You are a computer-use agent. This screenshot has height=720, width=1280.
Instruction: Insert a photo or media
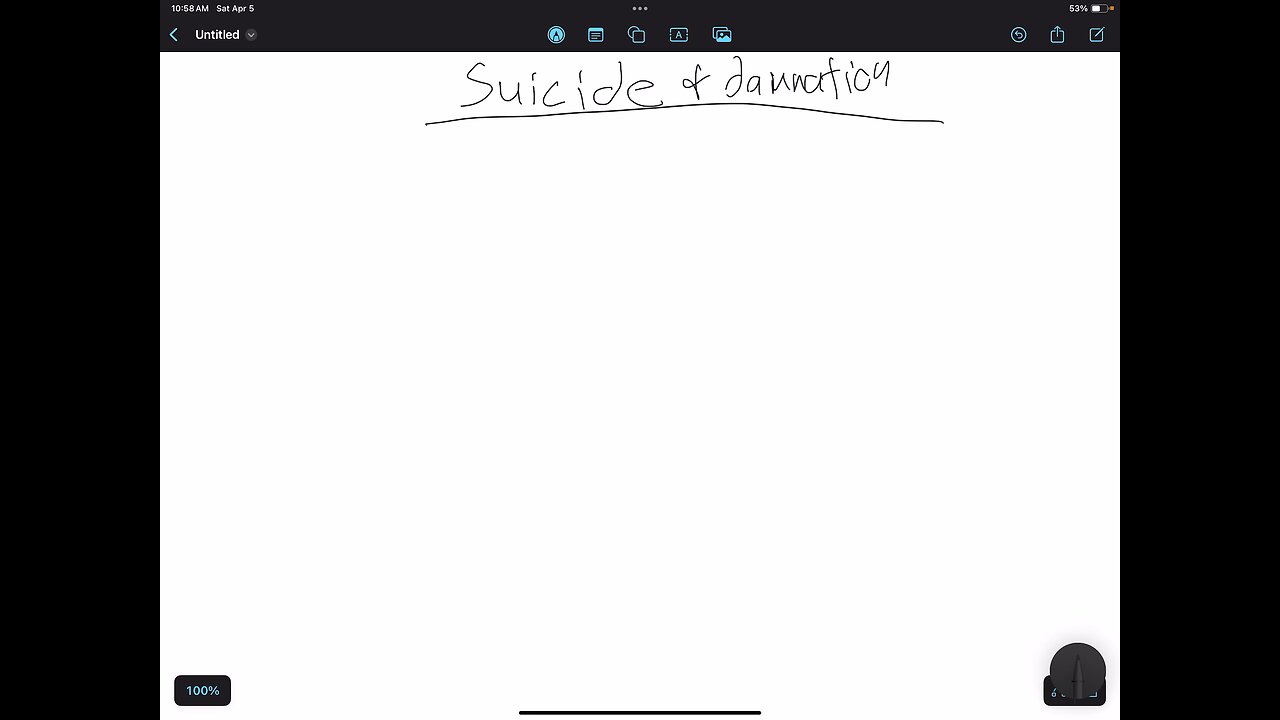722,35
